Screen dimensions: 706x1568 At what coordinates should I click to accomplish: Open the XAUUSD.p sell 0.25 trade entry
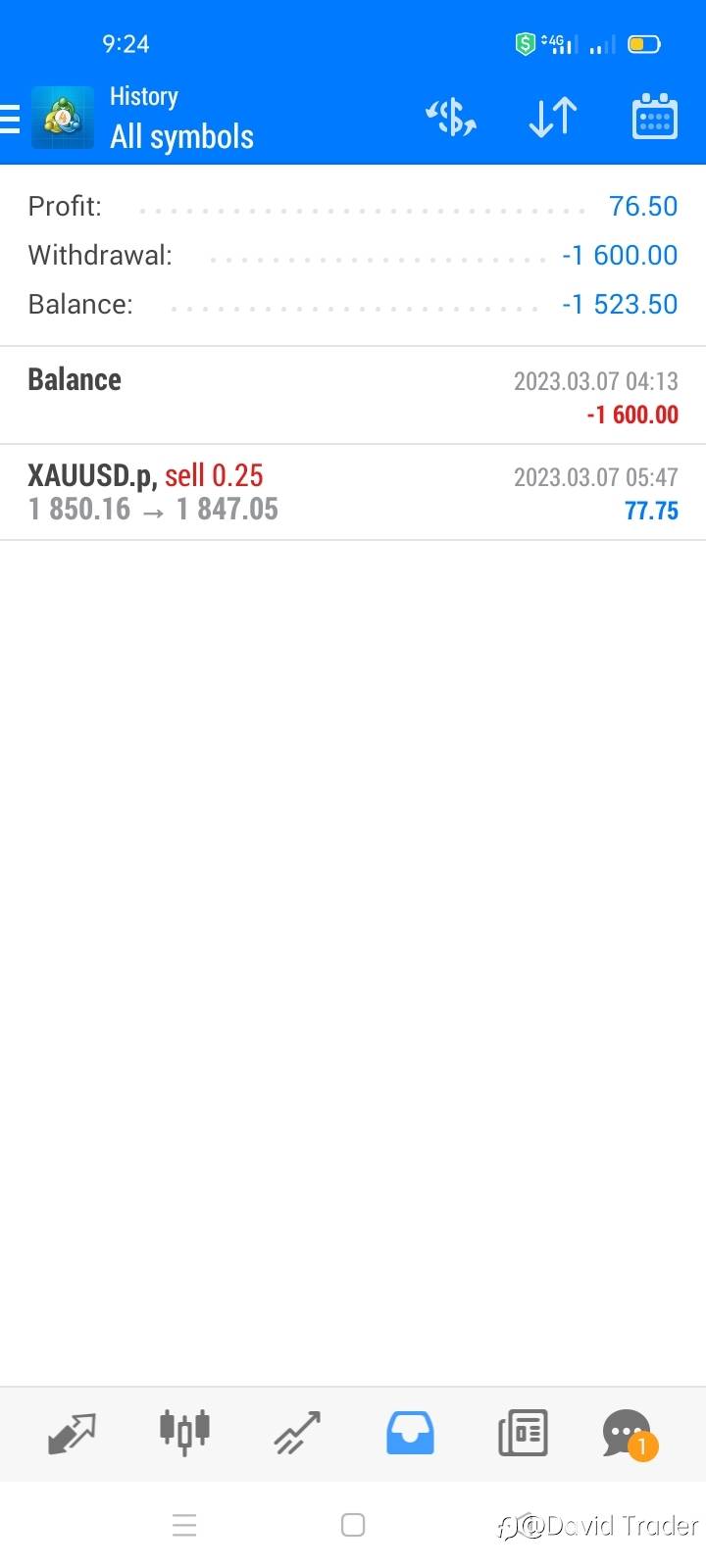coord(353,492)
